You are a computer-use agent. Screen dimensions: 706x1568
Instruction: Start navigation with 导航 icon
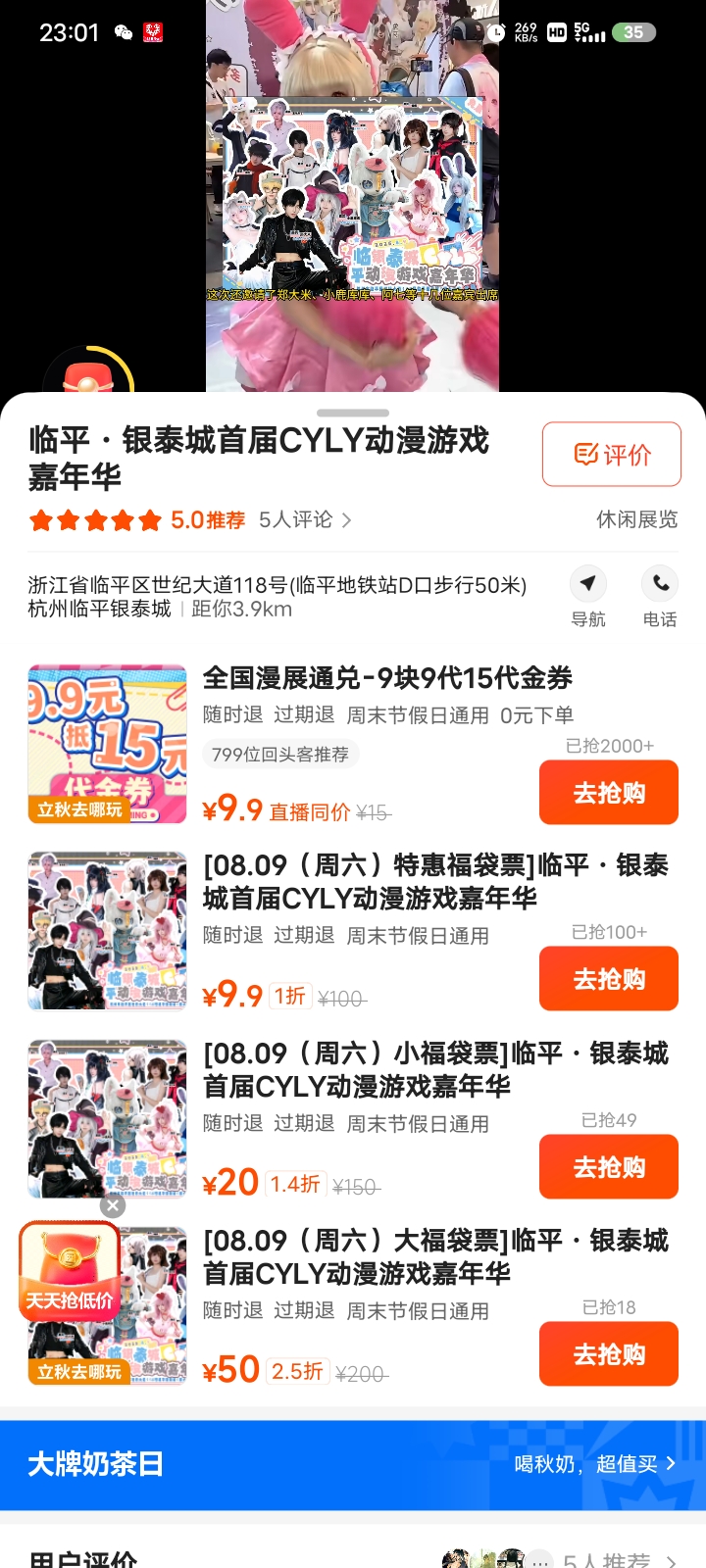tap(587, 597)
